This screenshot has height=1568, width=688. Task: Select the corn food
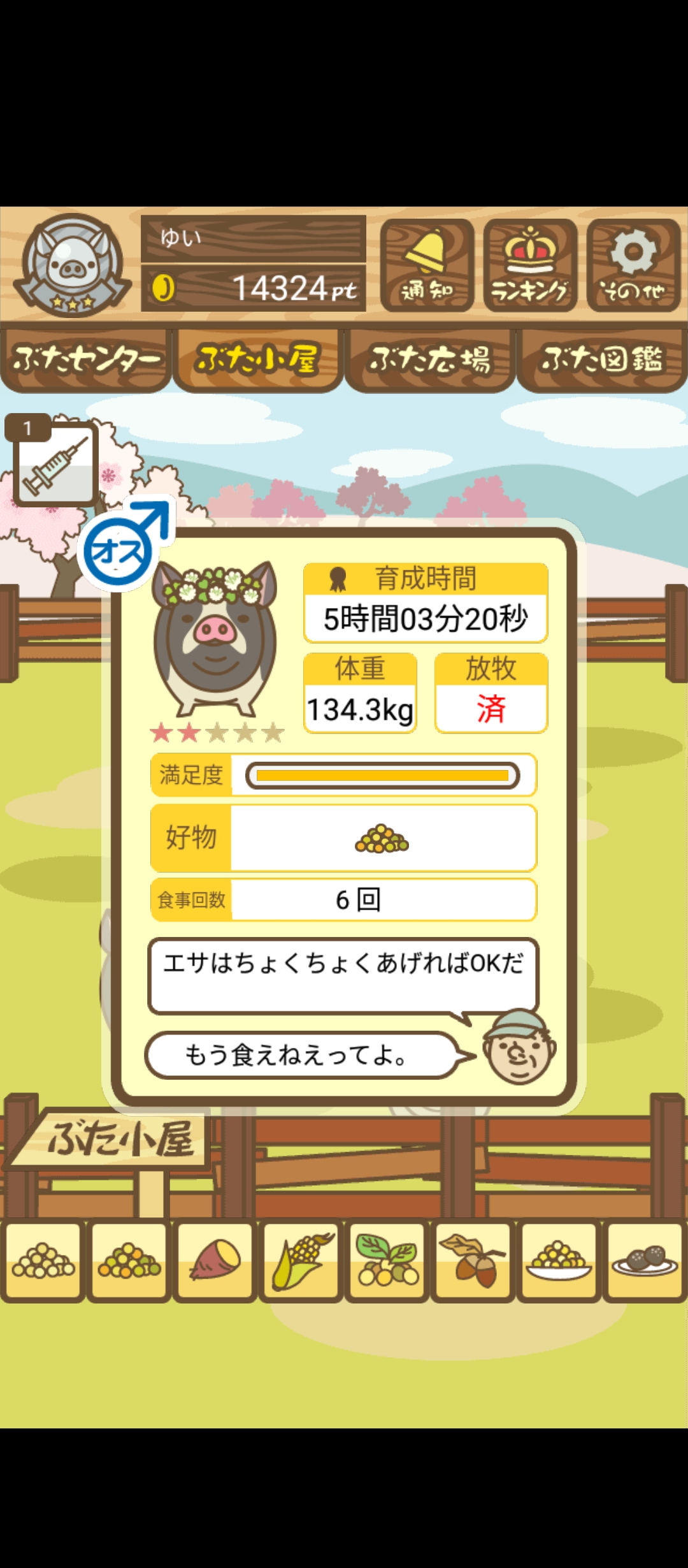tap(301, 1261)
